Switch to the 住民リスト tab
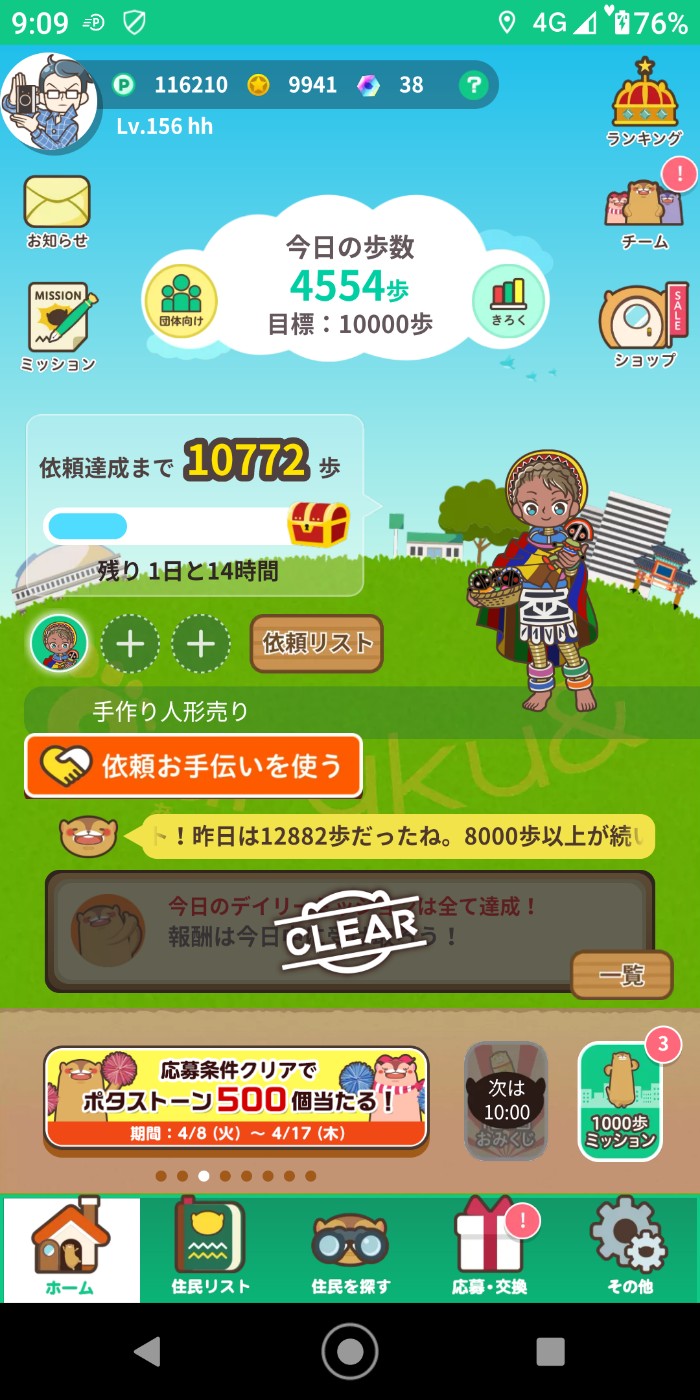The width and height of the screenshot is (700, 1400). [x=210, y=1248]
